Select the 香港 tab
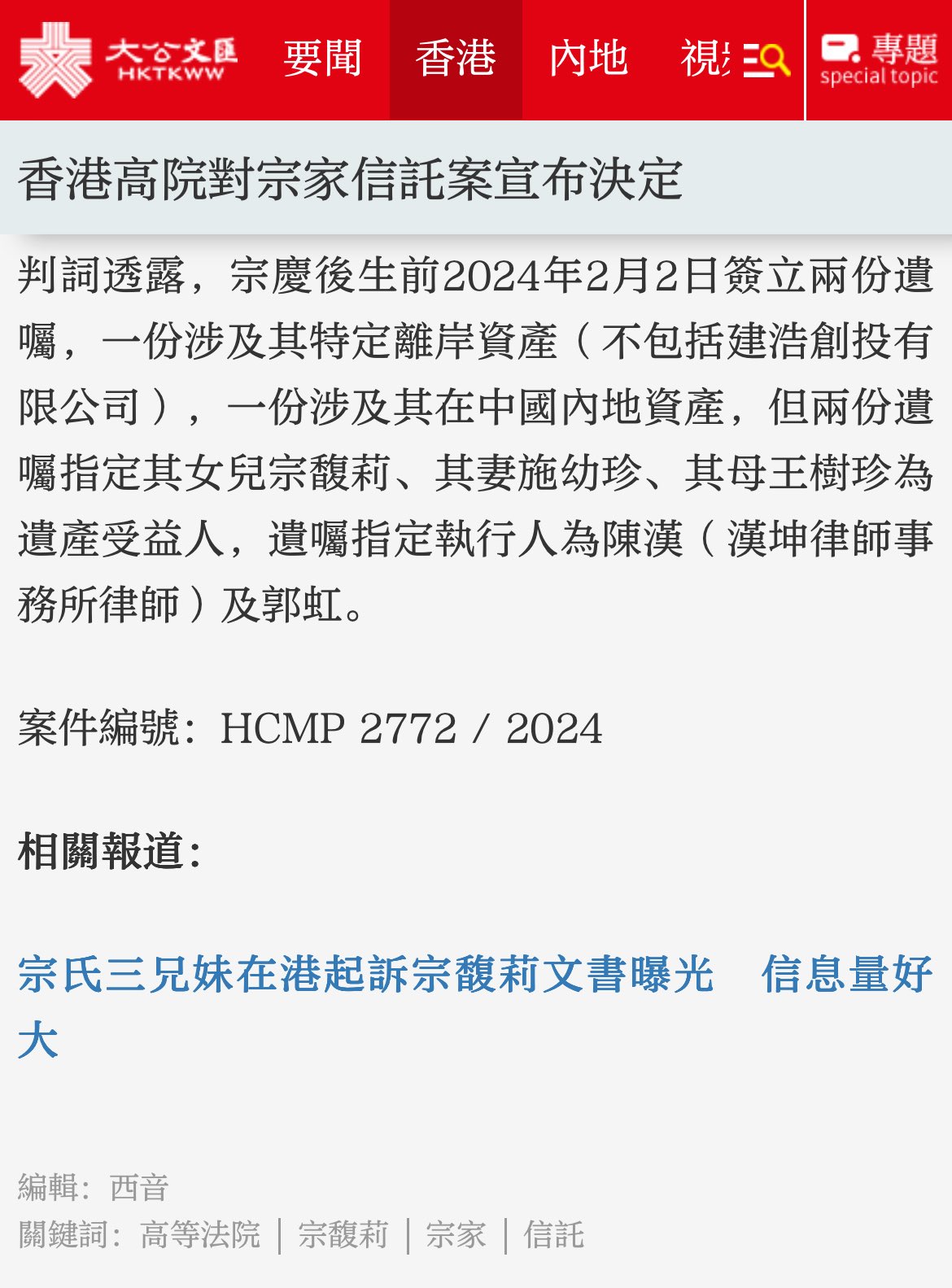Screen dimensions: 952x1288 coord(456,60)
